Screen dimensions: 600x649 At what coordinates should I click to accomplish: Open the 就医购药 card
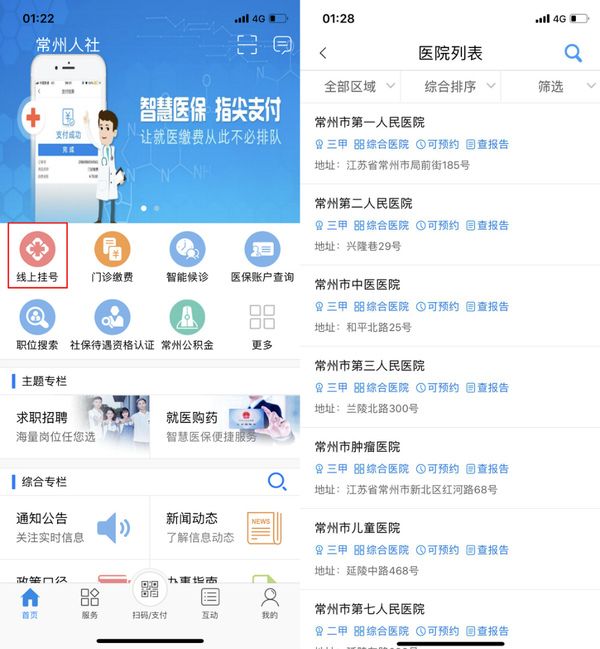point(226,425)
